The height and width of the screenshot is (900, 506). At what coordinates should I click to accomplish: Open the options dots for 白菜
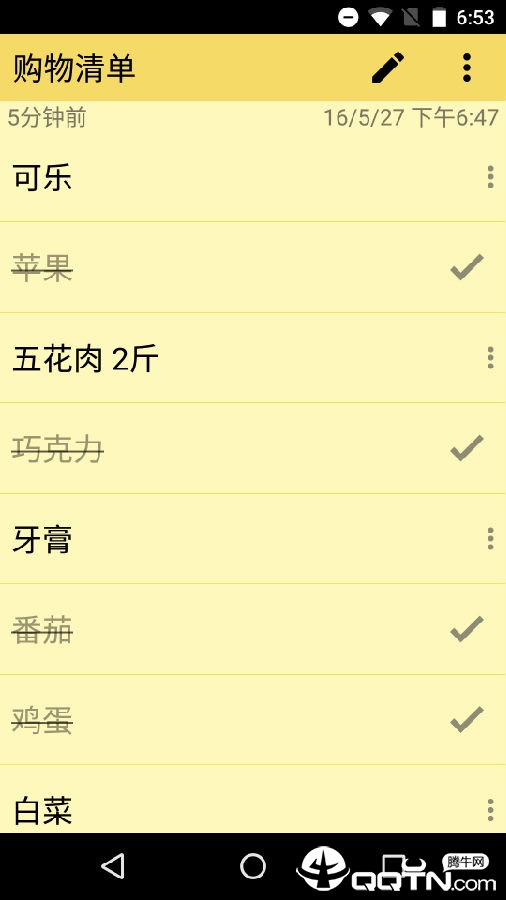tap(490, 810)
